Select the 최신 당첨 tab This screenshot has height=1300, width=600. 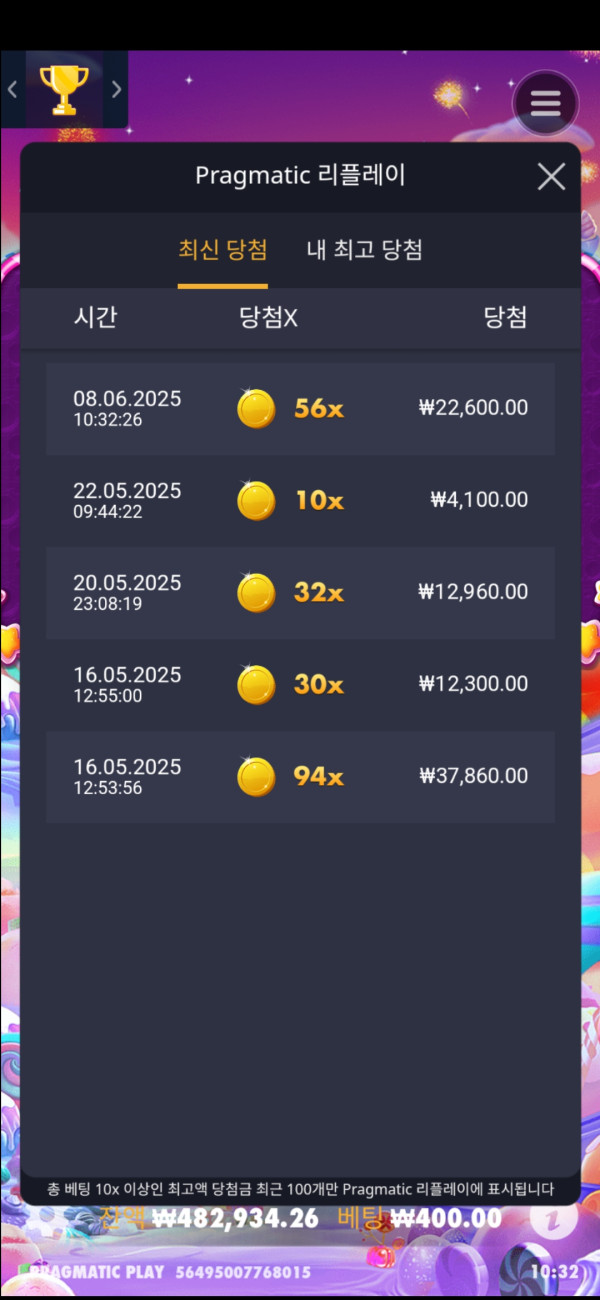tap(222, 250)
